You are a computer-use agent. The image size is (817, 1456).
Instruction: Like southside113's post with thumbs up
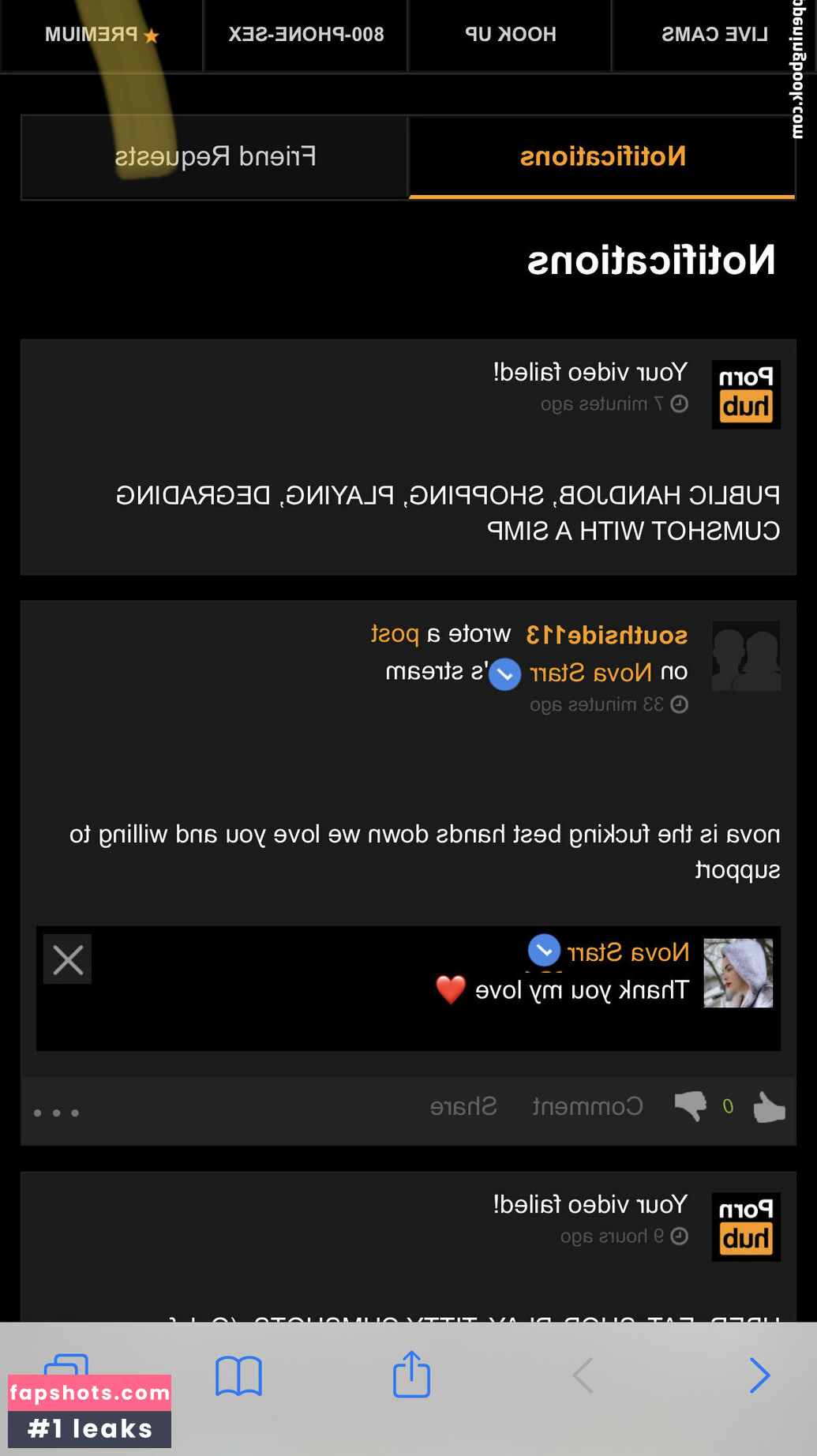pos(769,1106)
